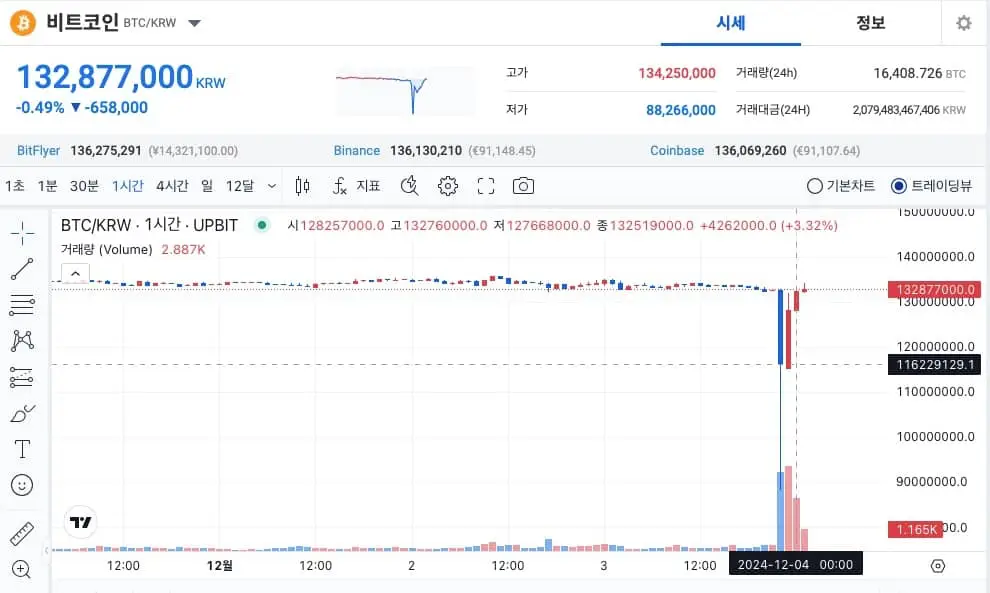
Task: Choose the 일 daily interval
Action: pyautogui.click(x=207, y=186)
